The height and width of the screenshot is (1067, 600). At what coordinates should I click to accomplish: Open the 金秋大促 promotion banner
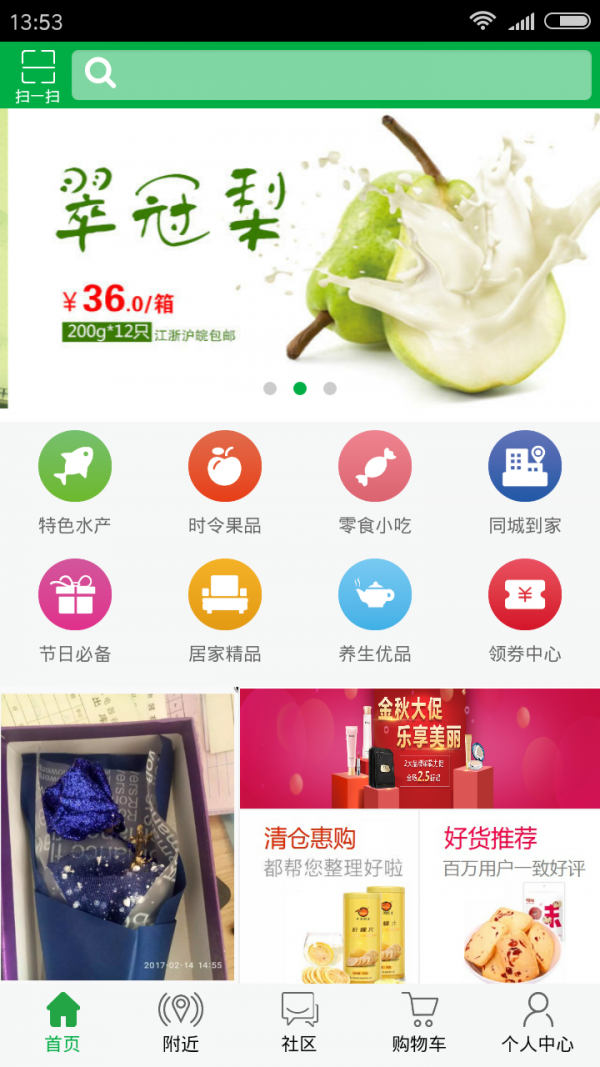420,749
